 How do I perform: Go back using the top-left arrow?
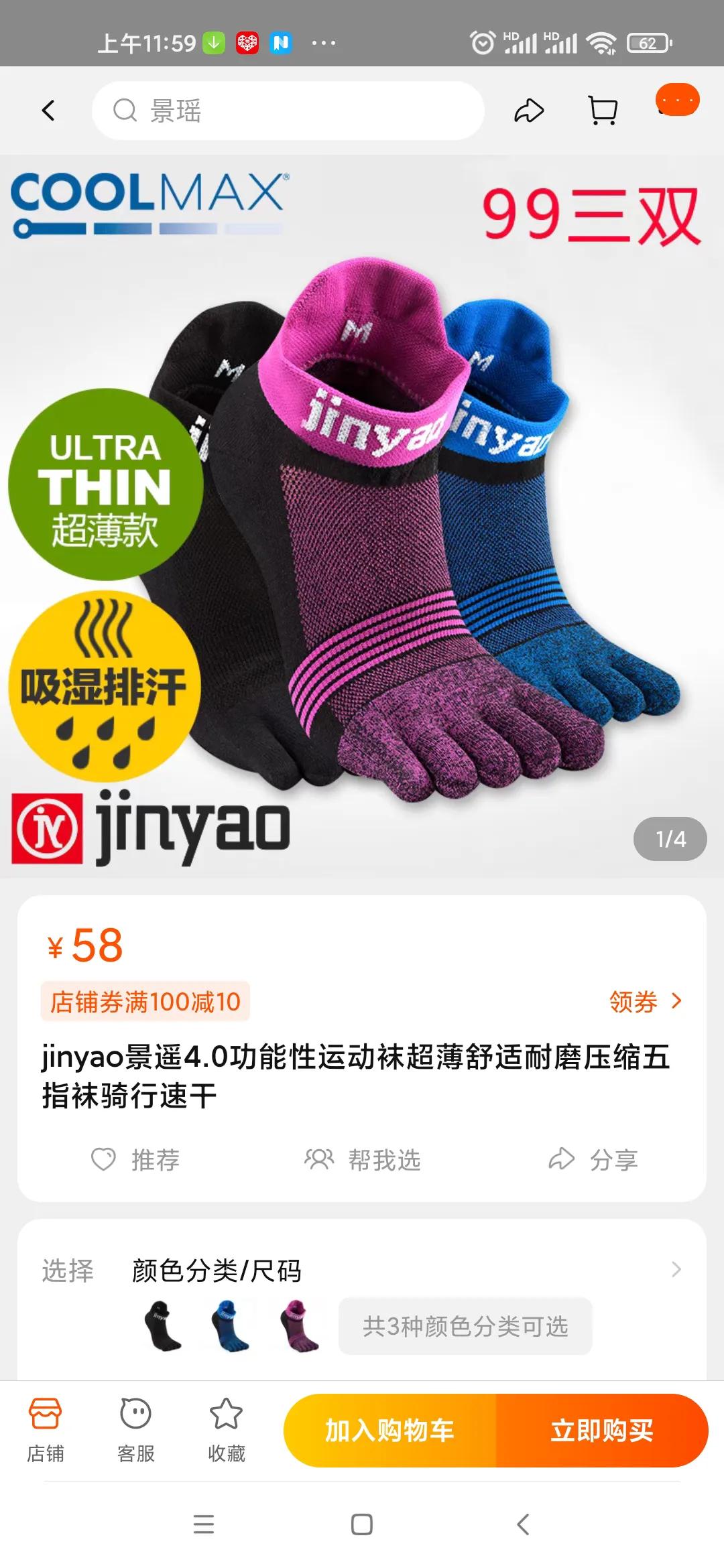coord(48,111)
